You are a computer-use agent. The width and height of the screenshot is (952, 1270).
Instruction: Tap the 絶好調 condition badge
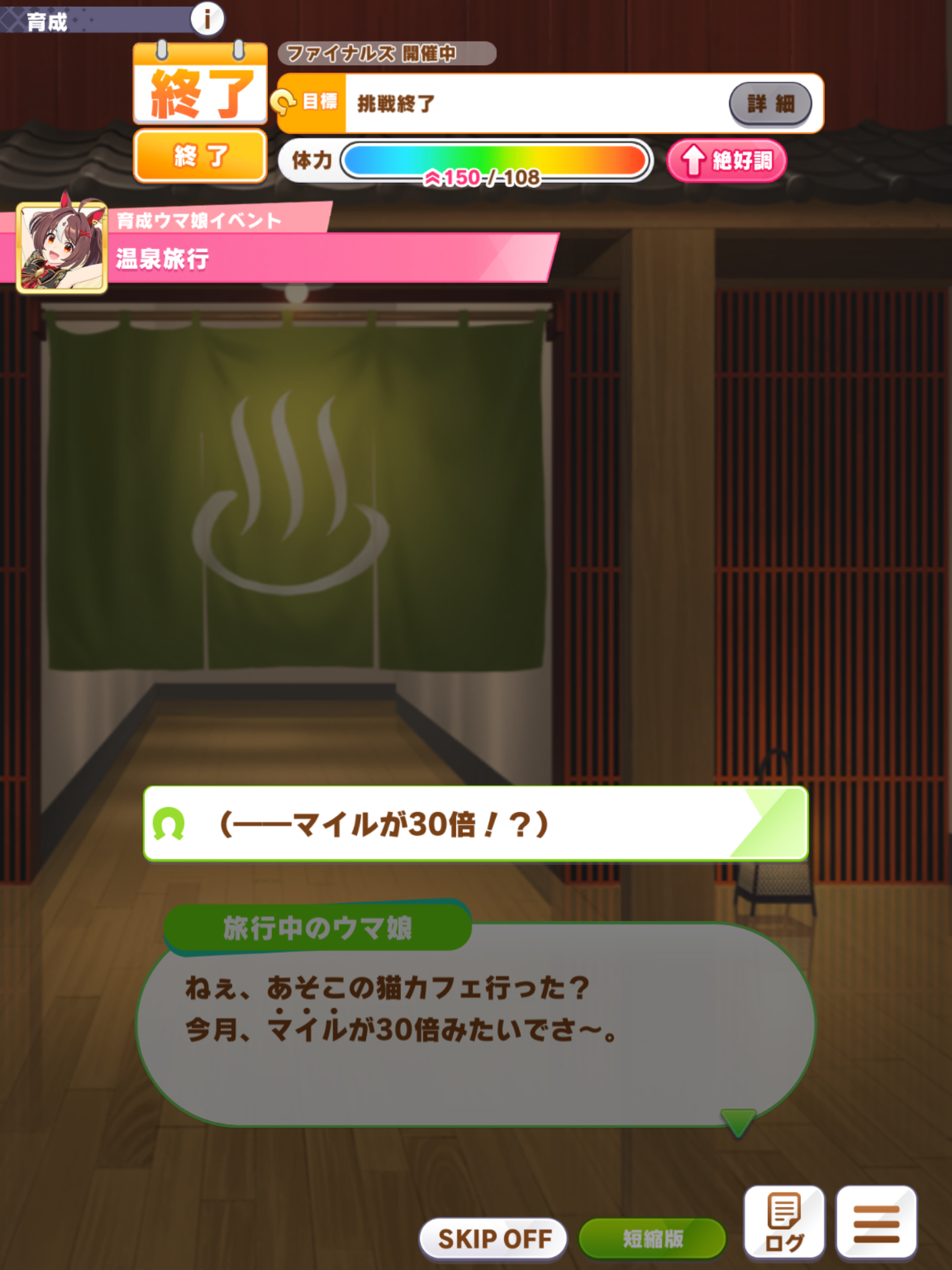pyautogui.click(x=726, y=161)
